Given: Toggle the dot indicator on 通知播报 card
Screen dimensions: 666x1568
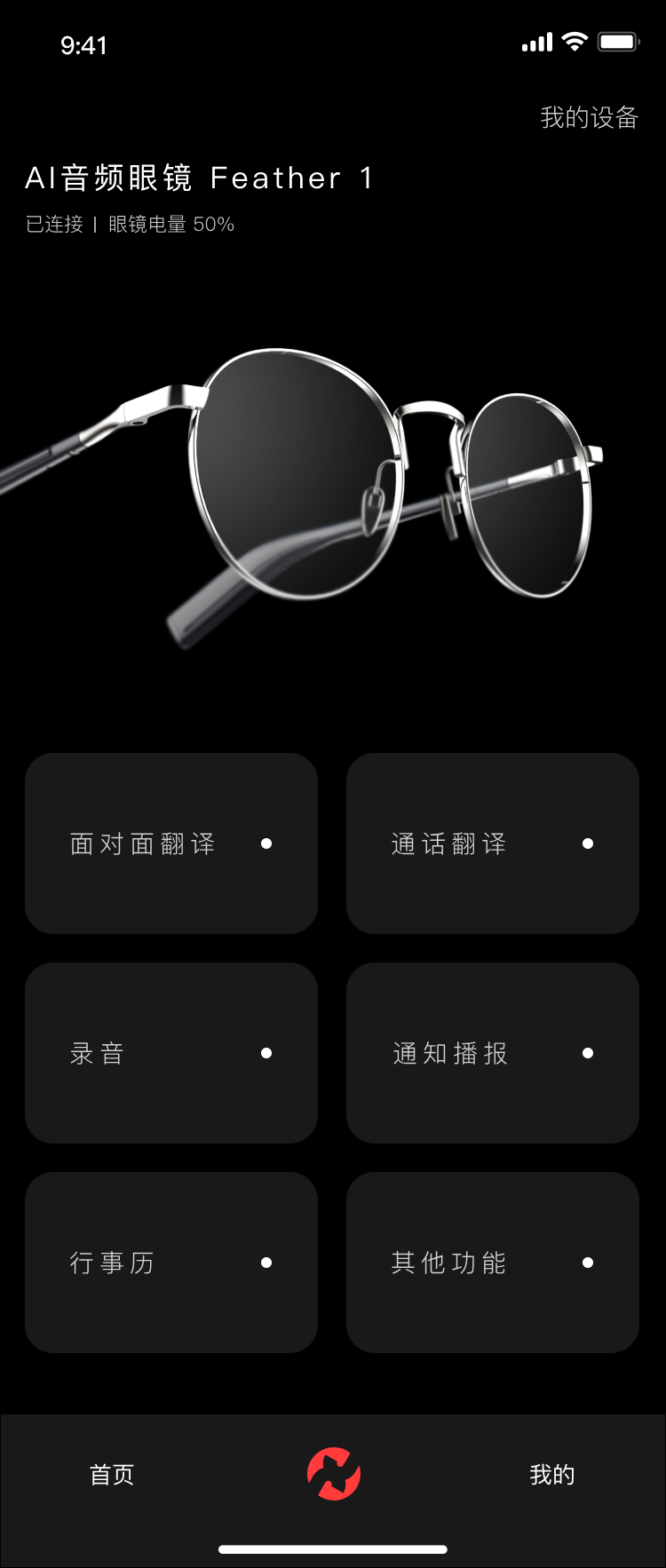Looking at the screenshot, I should pos(588,1052).
